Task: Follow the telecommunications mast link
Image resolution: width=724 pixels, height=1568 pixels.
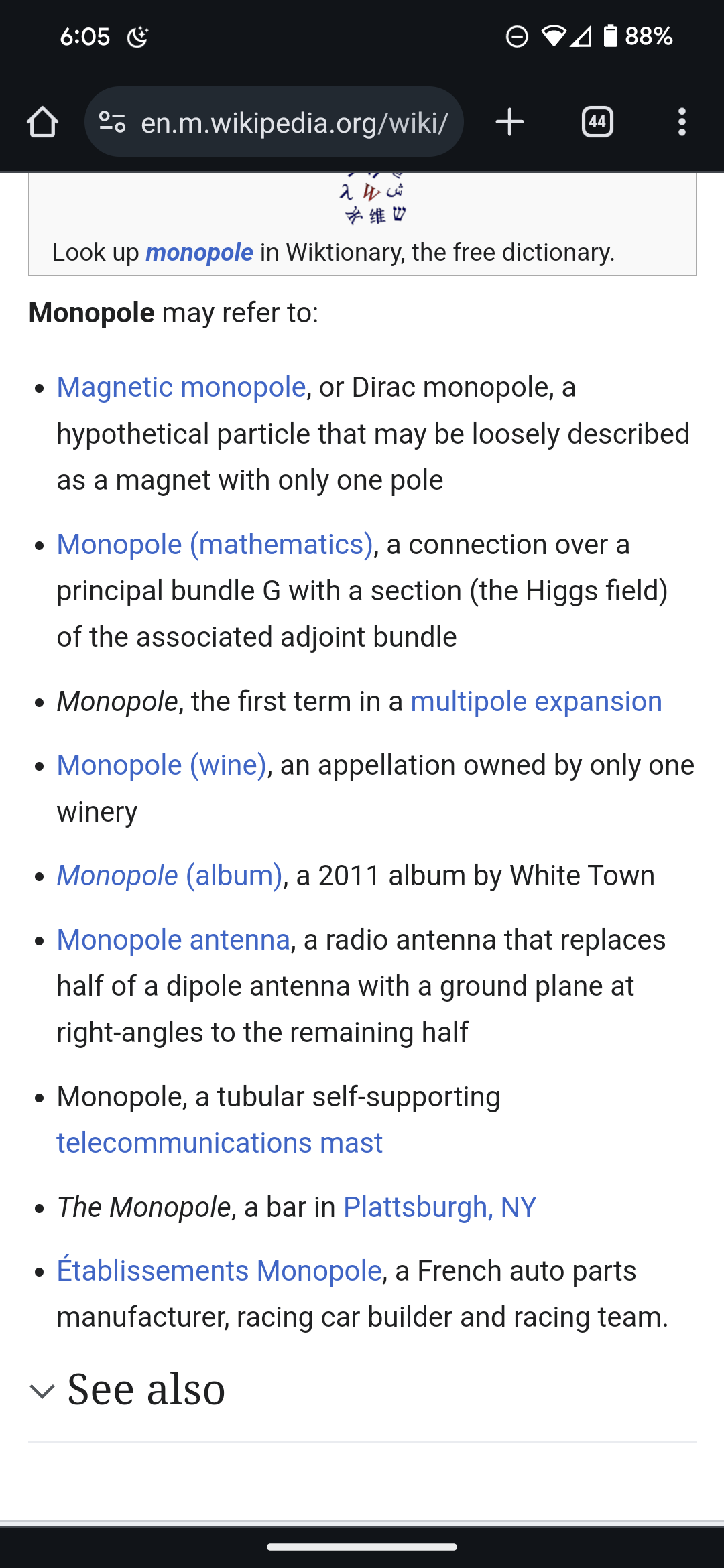Action: 220,1143
